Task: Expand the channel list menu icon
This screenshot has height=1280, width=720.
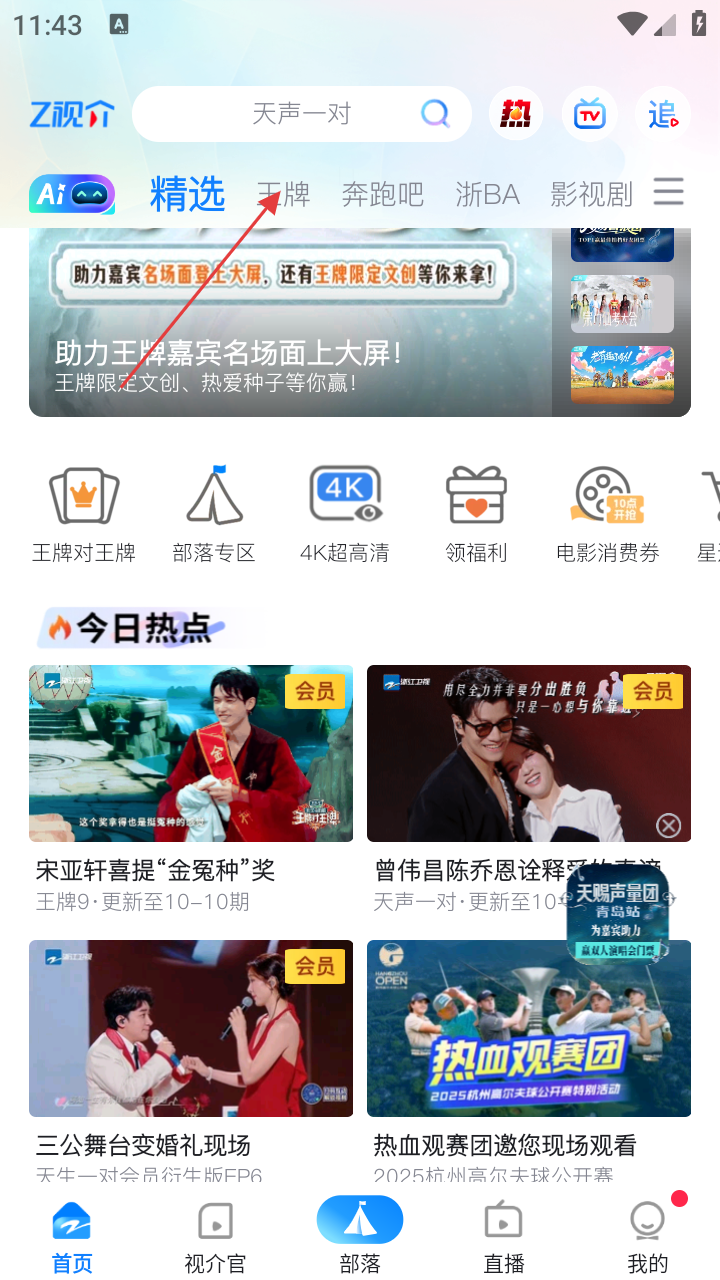Action: 668,191
